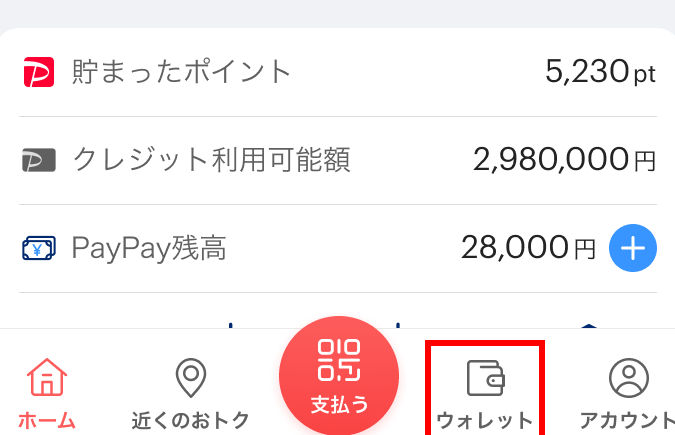The image size is (675, 435).
Task: Top up PayPay残高 with the plus button
Action: pos(633,247)
